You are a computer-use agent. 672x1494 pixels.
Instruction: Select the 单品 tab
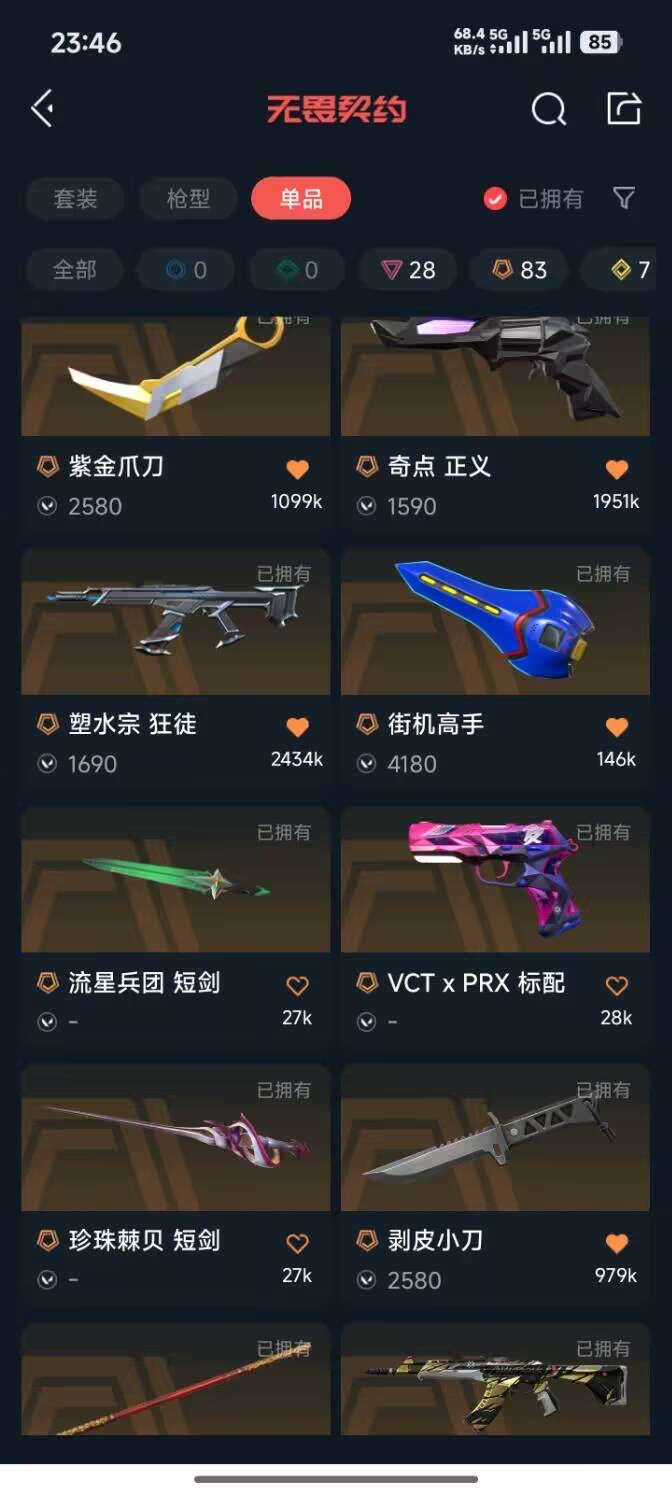(x=301, y=198)
